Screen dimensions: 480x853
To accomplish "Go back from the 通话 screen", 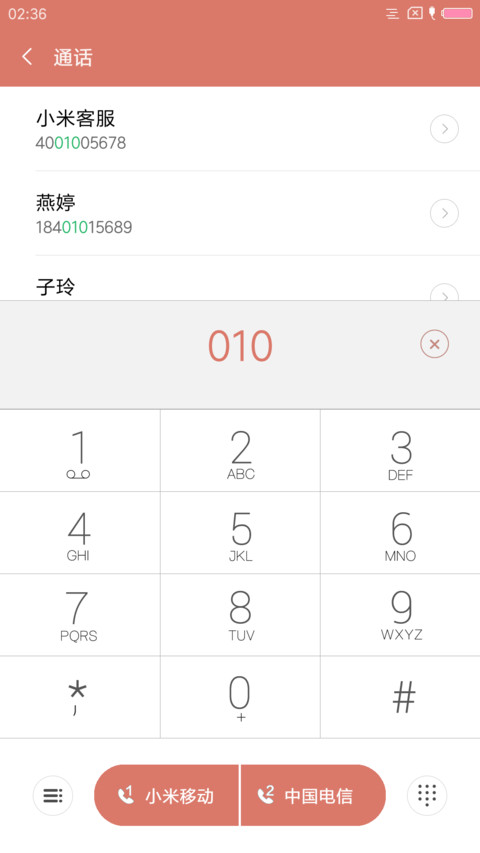I will tap(27, 57).
